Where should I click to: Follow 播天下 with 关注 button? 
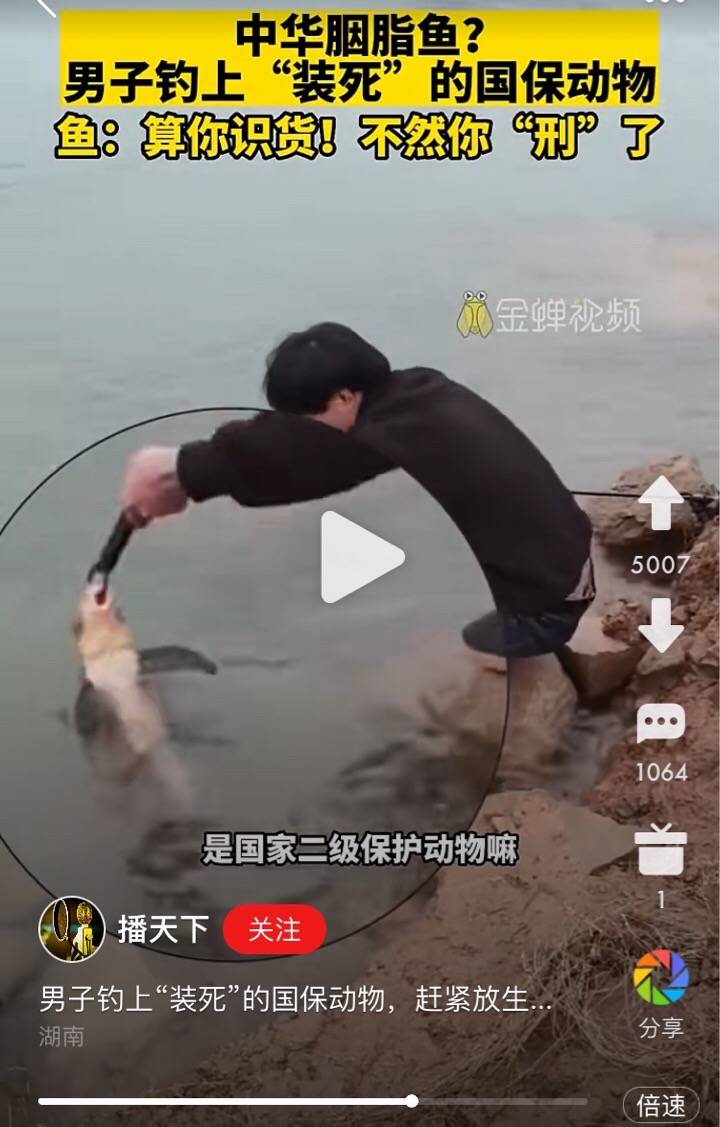[x=274, y=929]
